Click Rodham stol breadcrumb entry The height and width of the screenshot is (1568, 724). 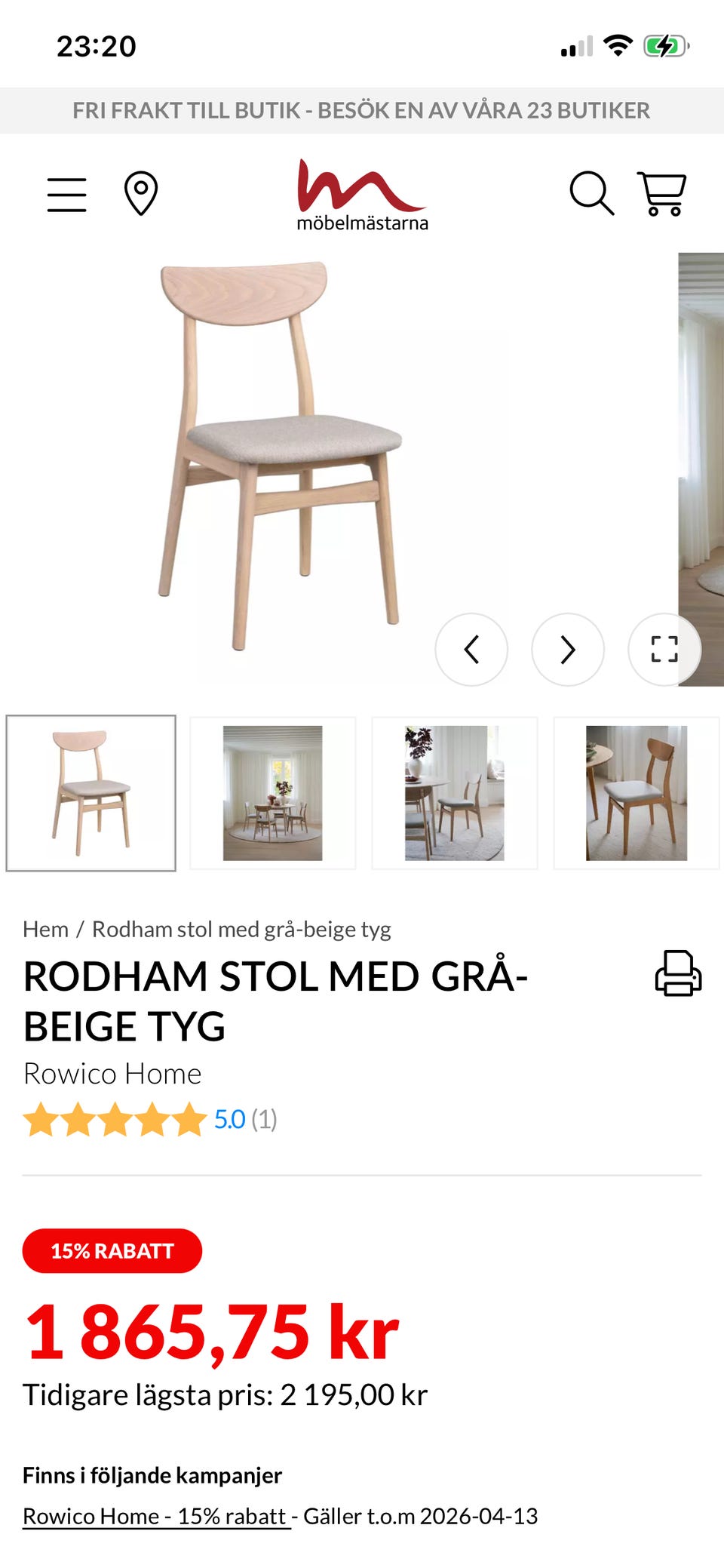point(241,929)
